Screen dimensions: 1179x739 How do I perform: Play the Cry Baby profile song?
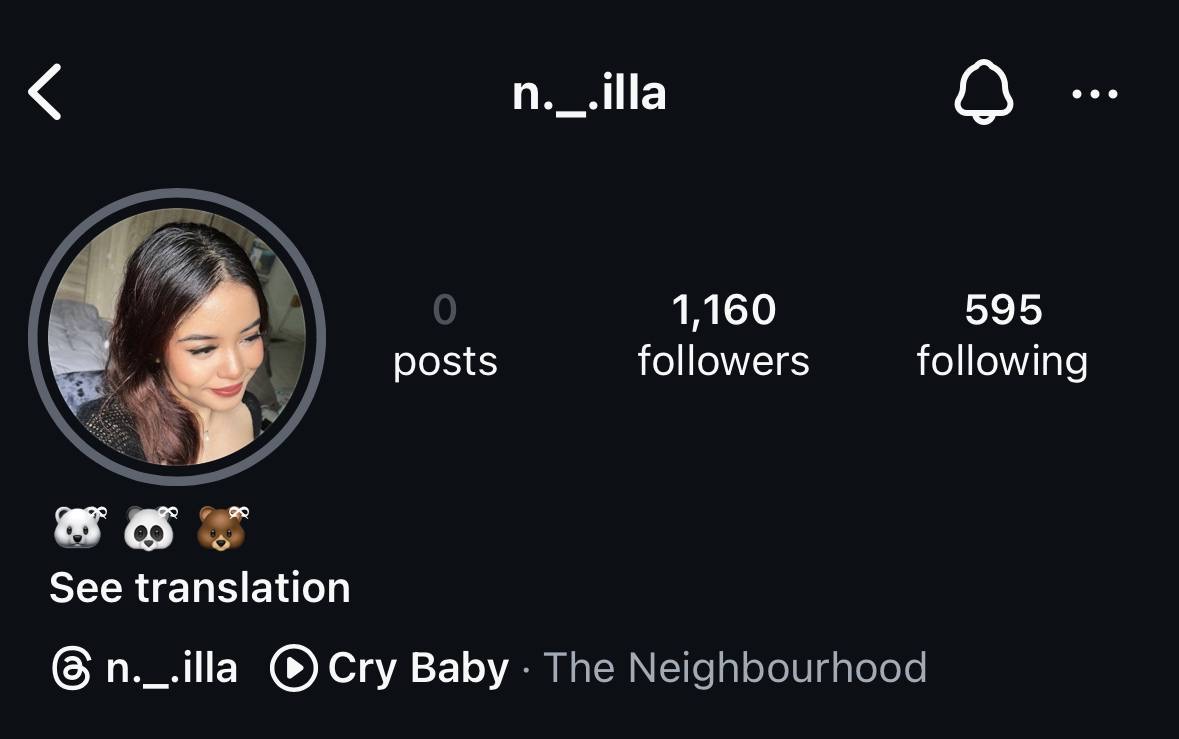click(390, 668)
